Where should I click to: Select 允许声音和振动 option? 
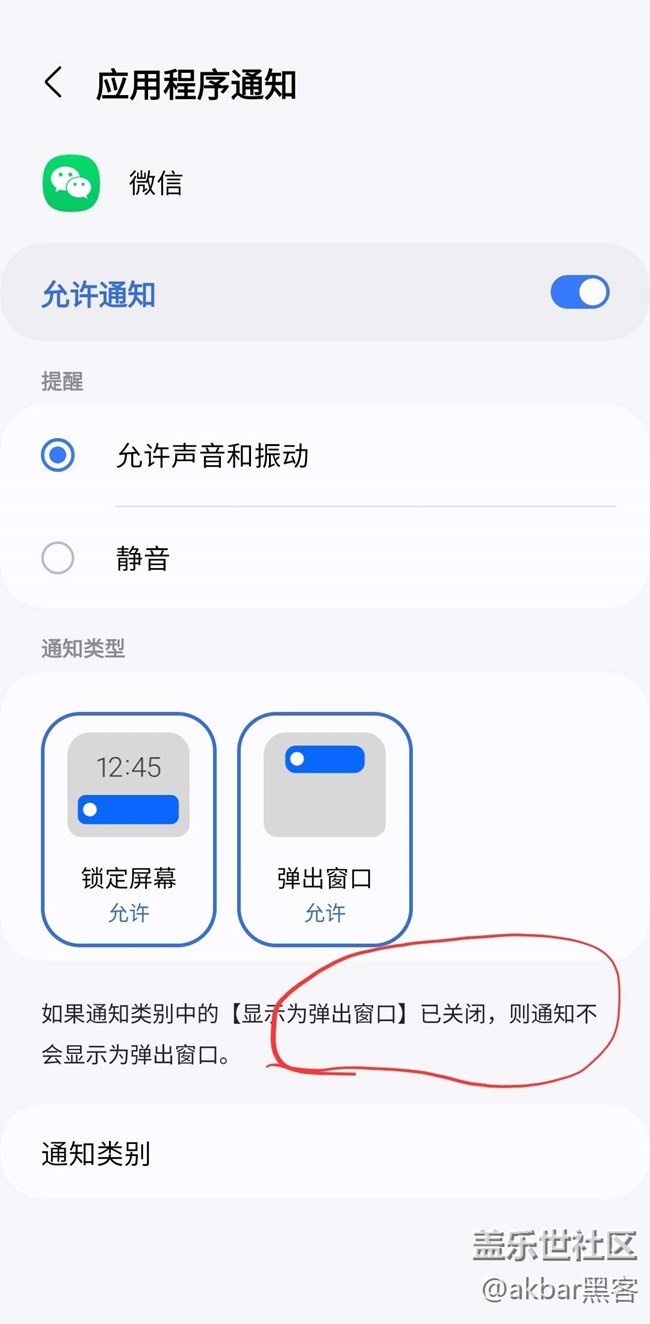[x=325, y=456]
